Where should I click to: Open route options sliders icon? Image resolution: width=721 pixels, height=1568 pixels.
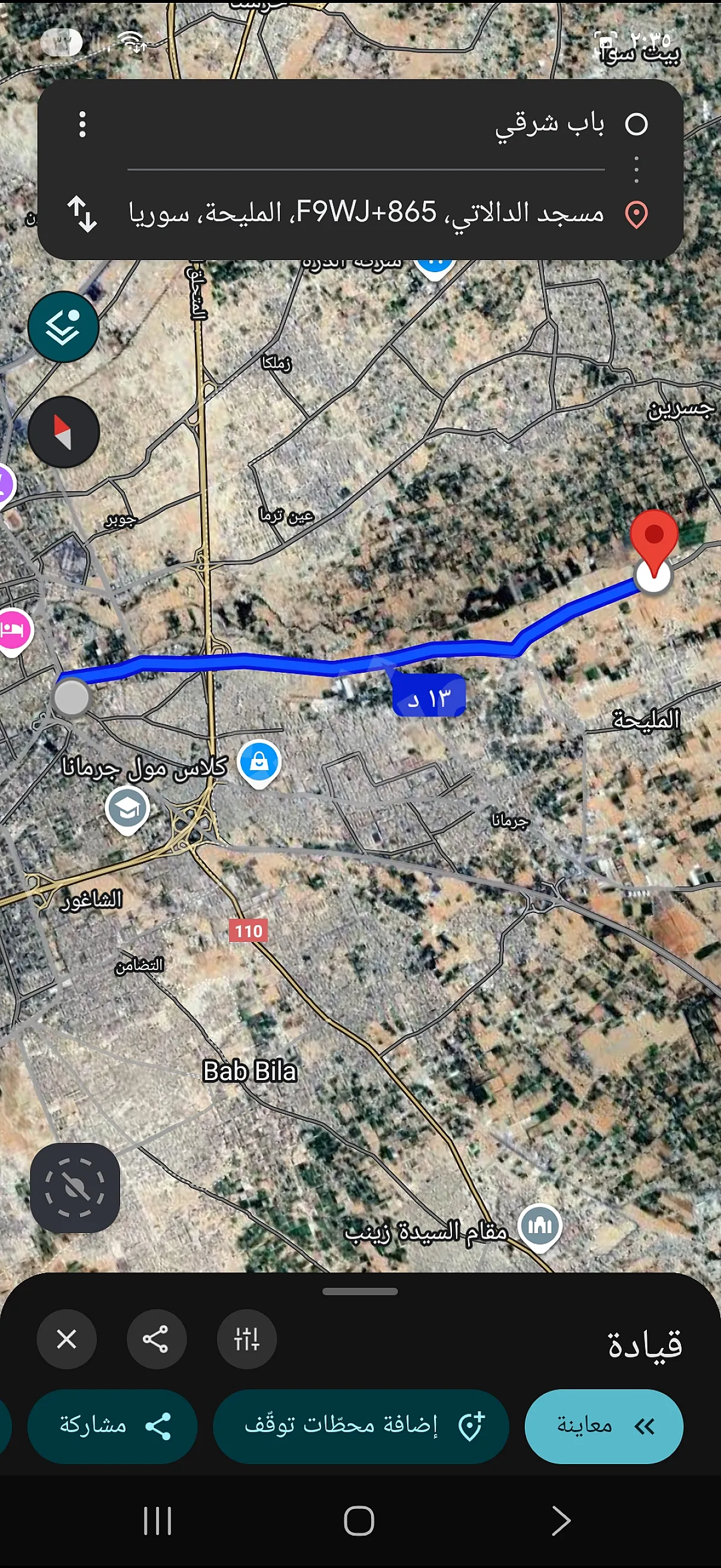pos(246,1339)
